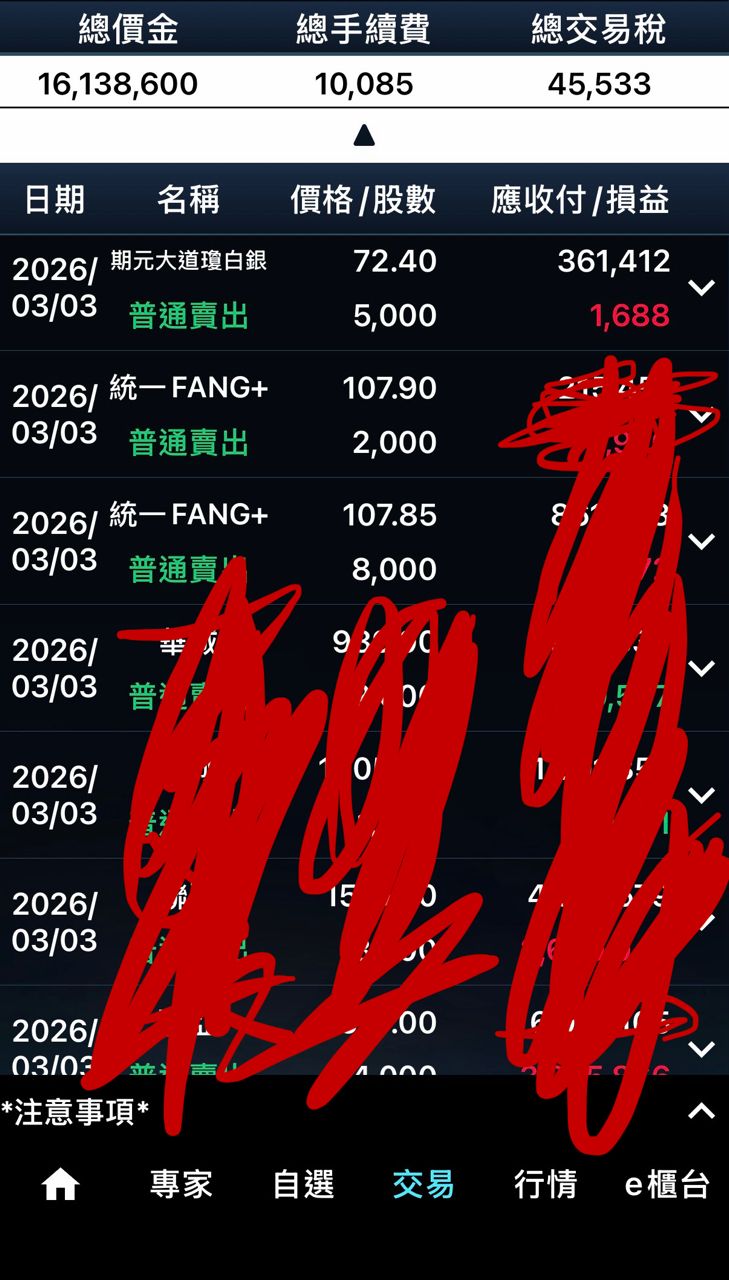Select the 交易 tab

point(423,1185)
